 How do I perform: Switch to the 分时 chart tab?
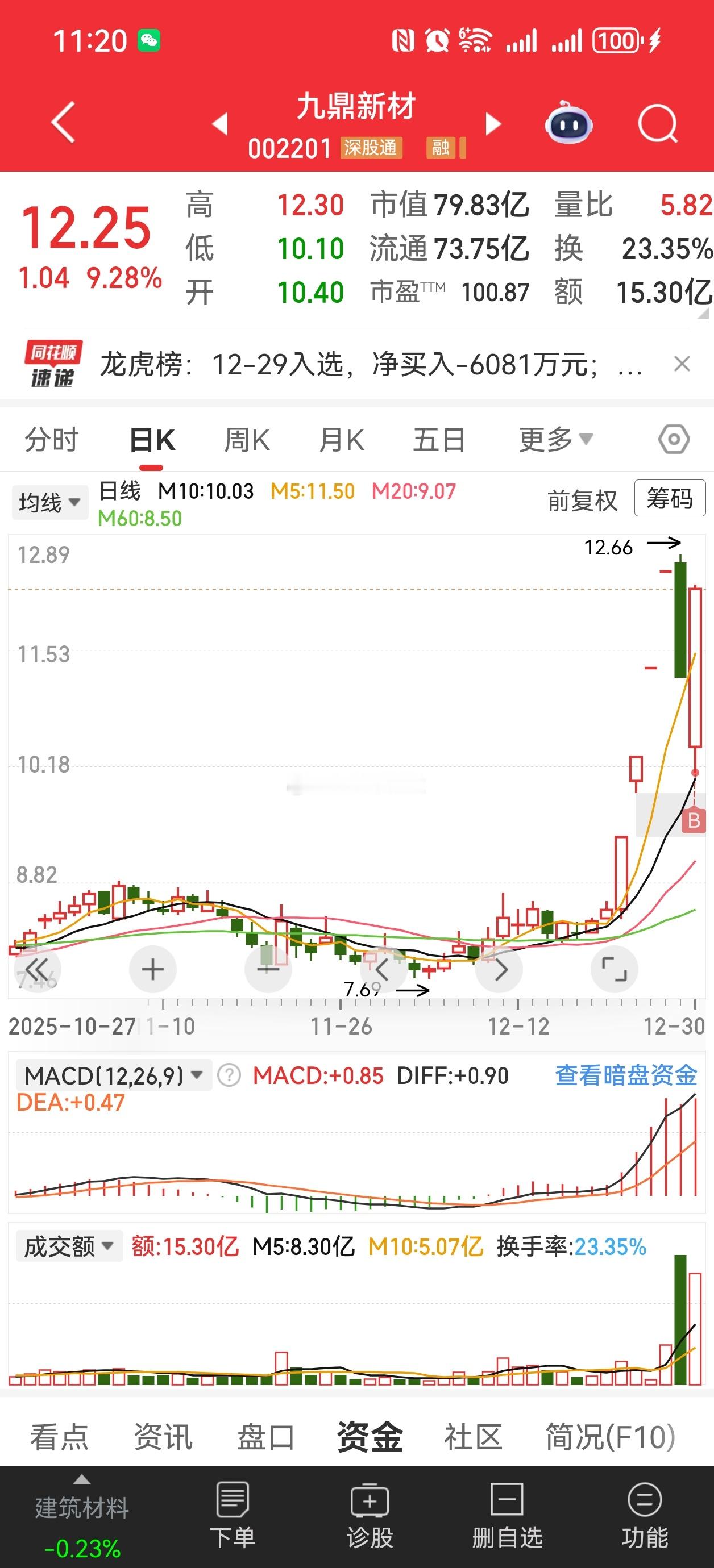coord(52,440)
